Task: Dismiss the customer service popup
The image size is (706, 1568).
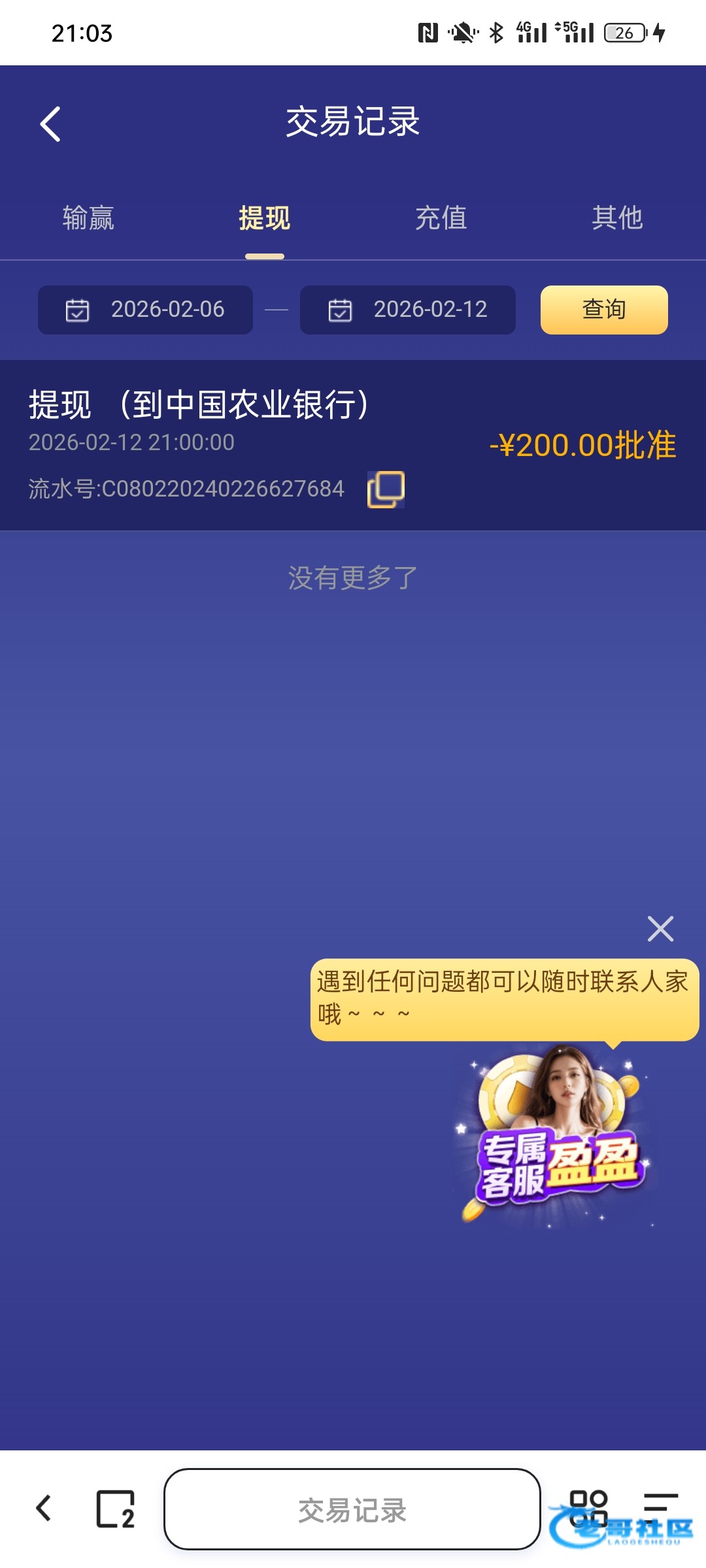Action: (660, 928)
